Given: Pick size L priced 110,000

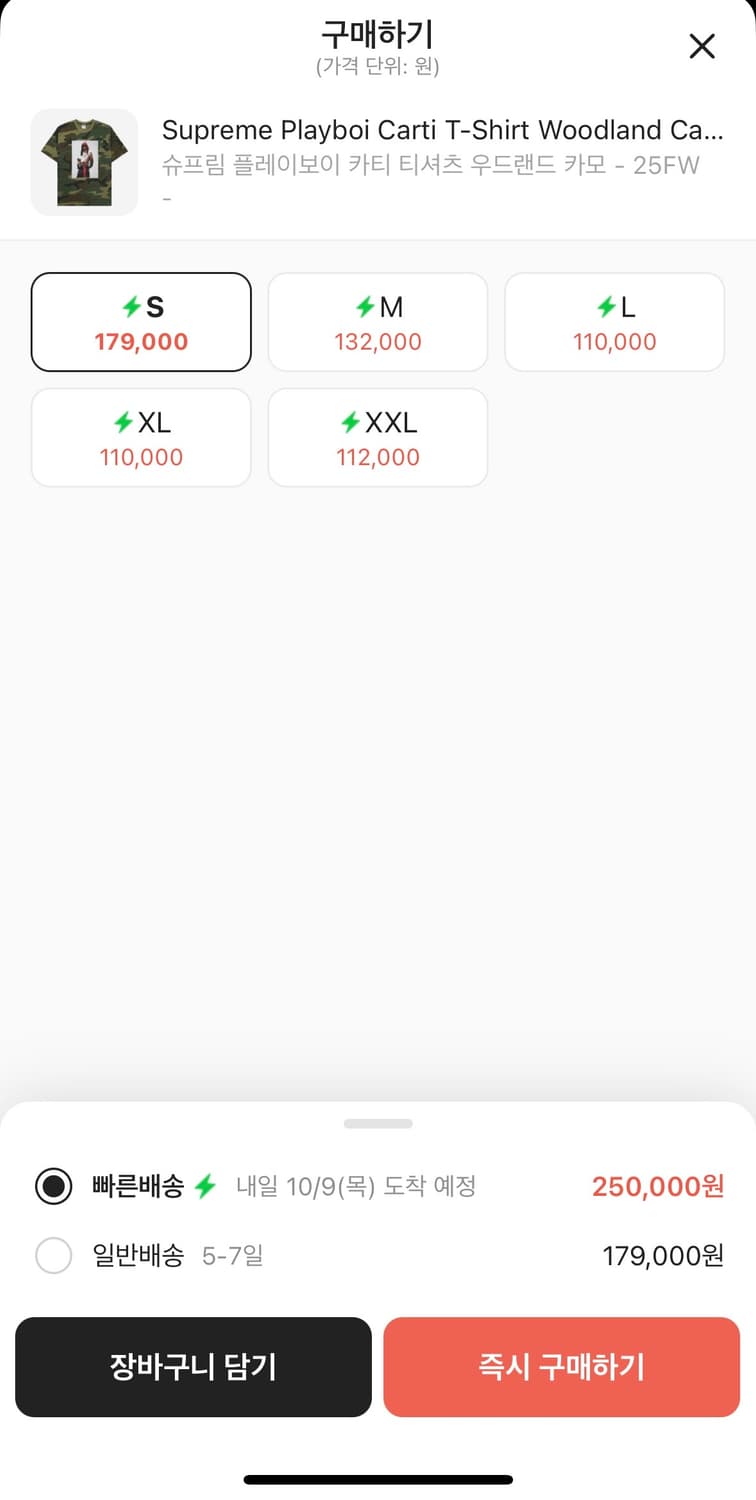Looking at the screenshot, I should click(x=614, y=322).
